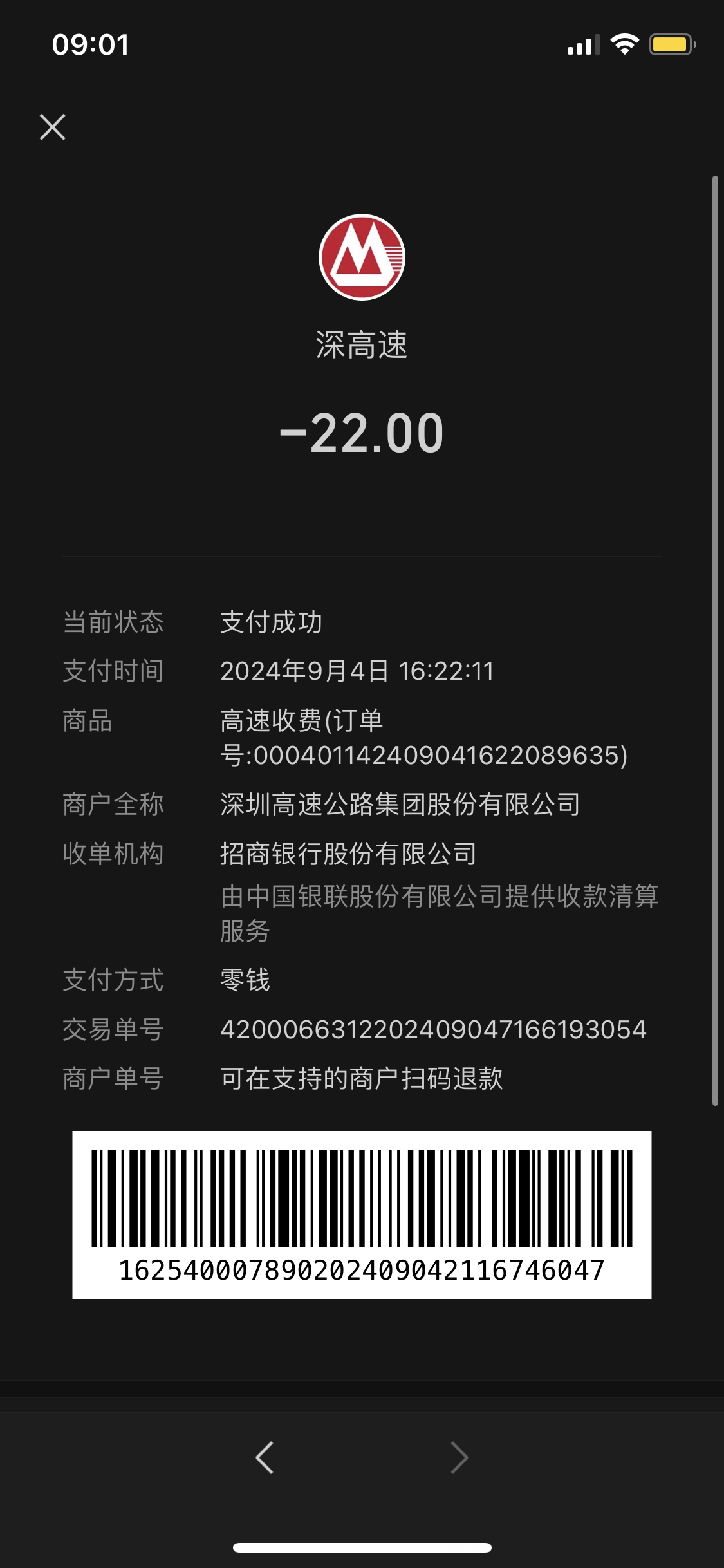Close the payment detail page
This screenshot has width=724, height=1568.
[53, 127]
